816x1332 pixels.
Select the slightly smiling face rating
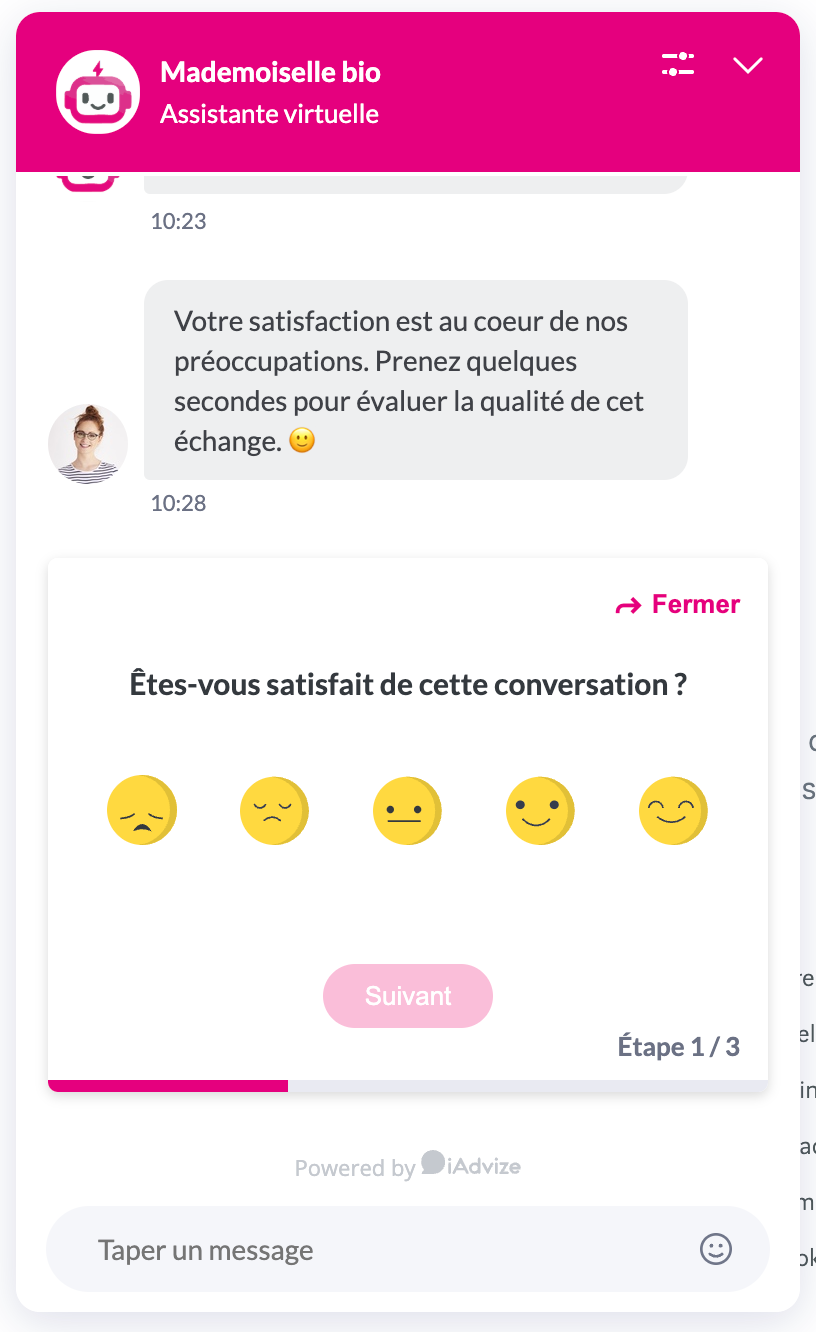pyautogui.click(x=541, y=810)
